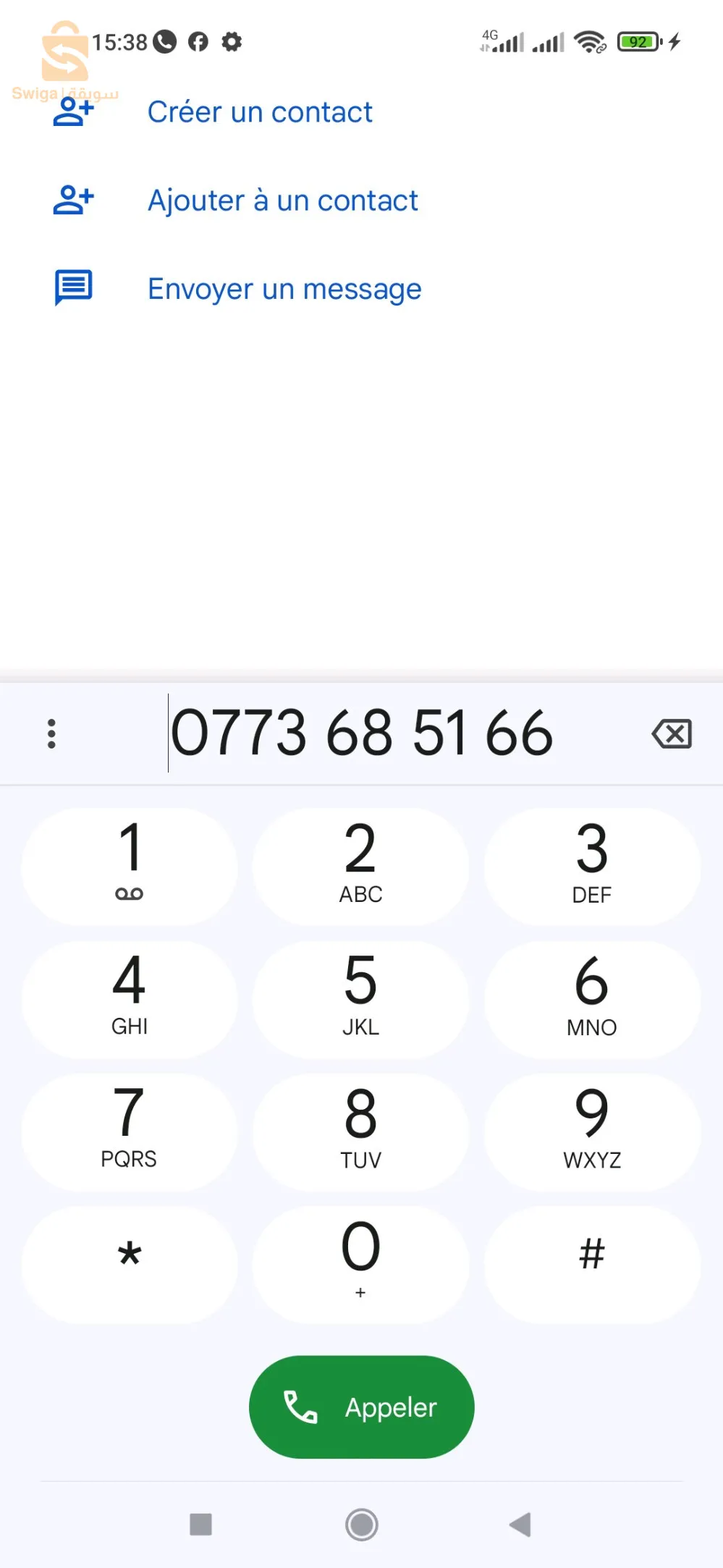Delete last digit with backspace icon
This screenshot has height=1568, width=723.
672,733
